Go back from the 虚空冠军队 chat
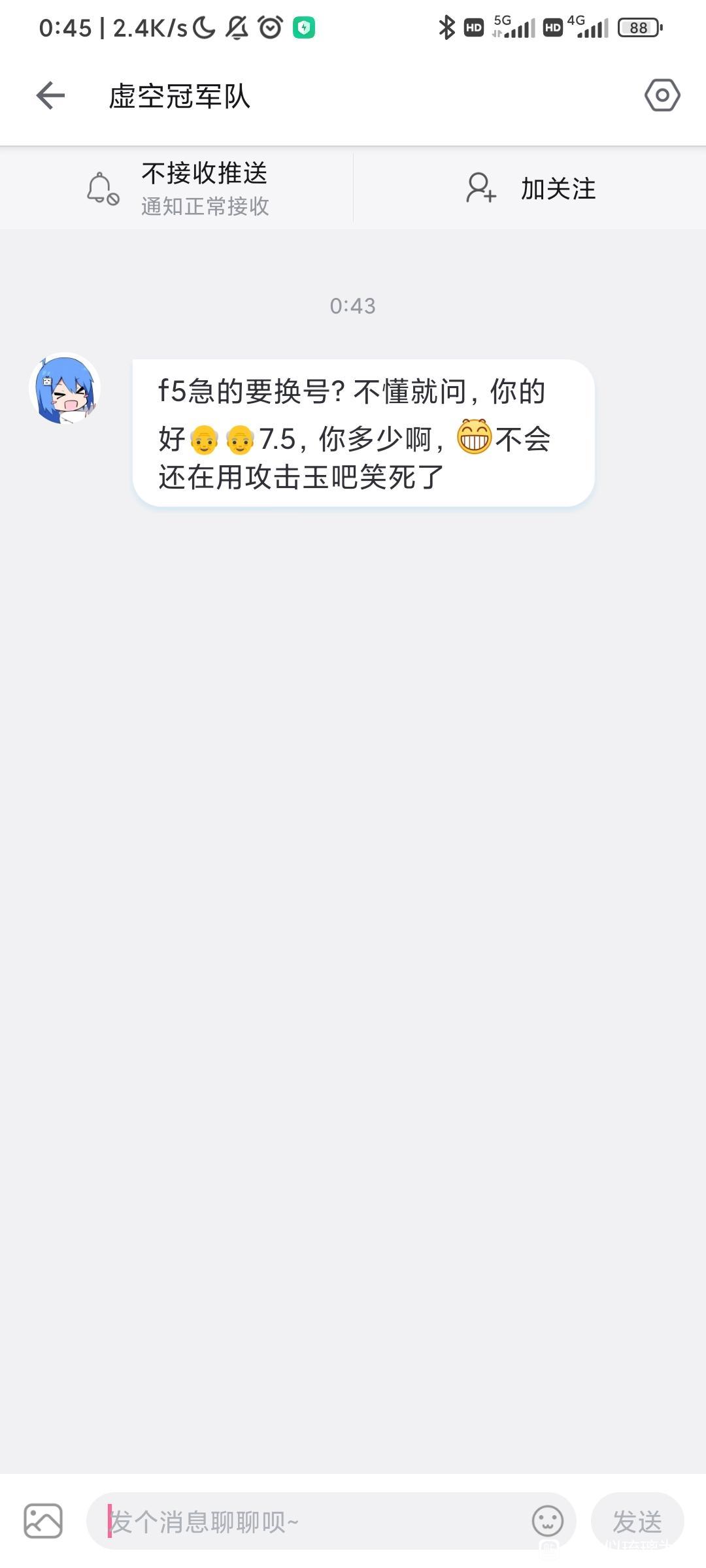This screenshot has width=706, height=1568. pyautogui.click(x=50, y=96)
